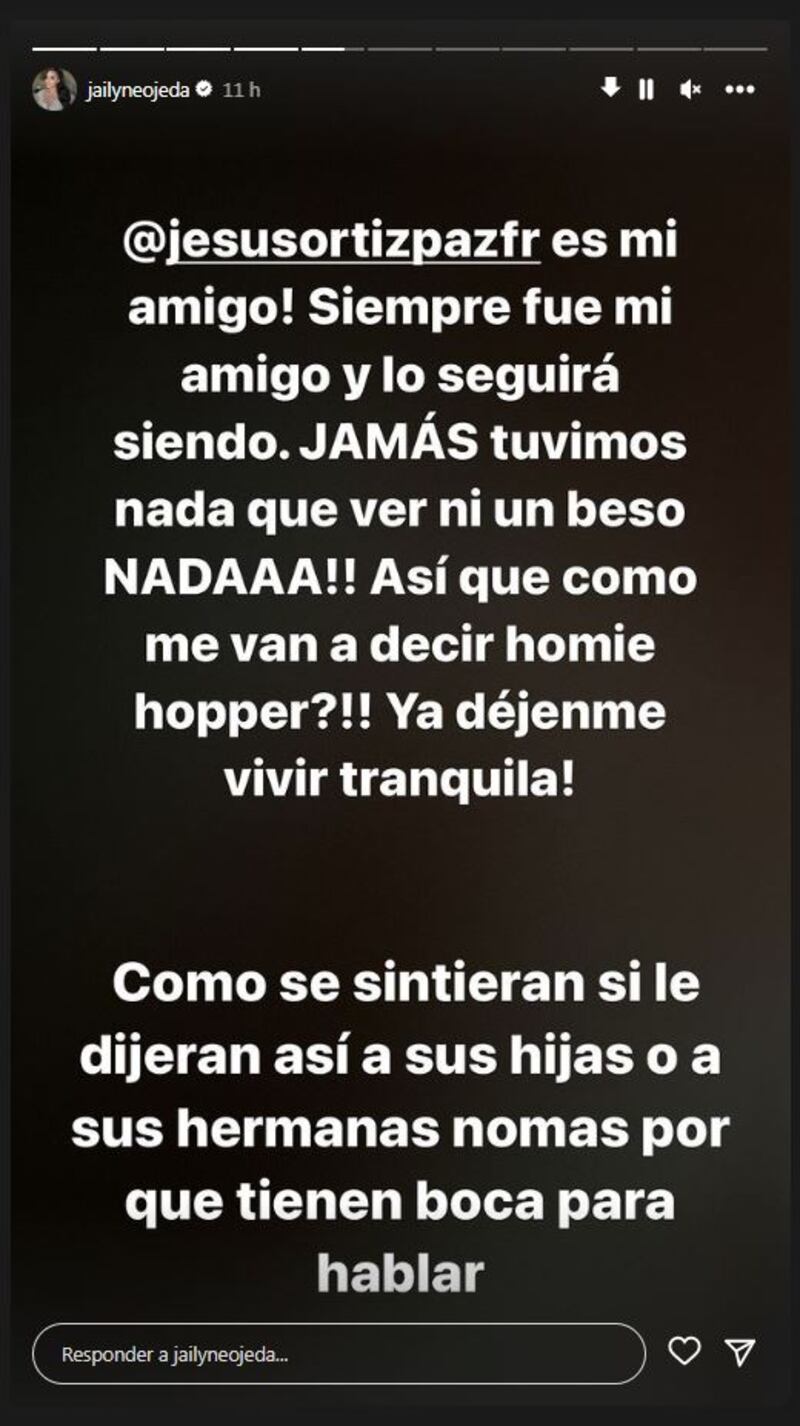The image size is (800, 1426).
Task: Open jailyneojeda's profile picture
Action: click(x=53, y=90)
